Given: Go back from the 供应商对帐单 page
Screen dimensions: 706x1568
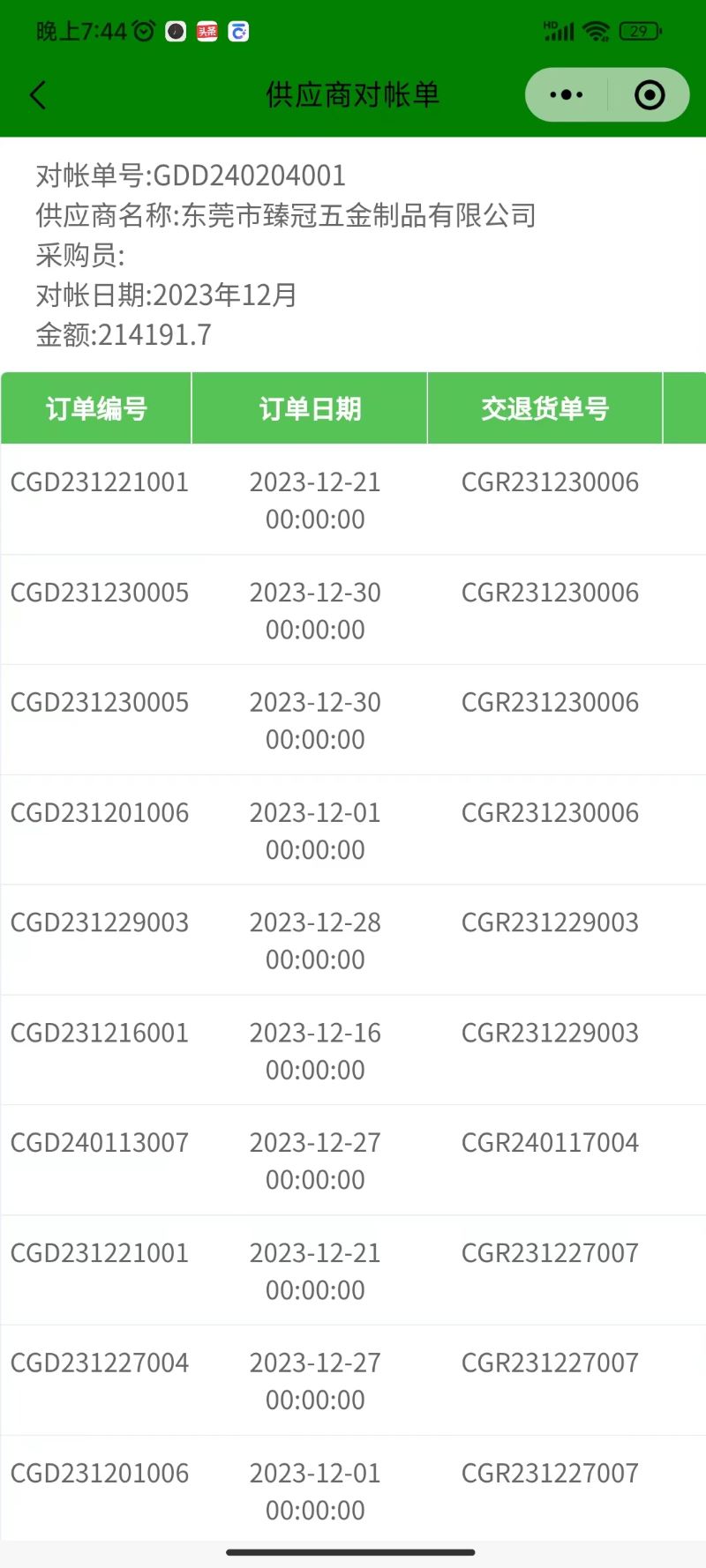Looking at the screenshot, I should 38,95.
